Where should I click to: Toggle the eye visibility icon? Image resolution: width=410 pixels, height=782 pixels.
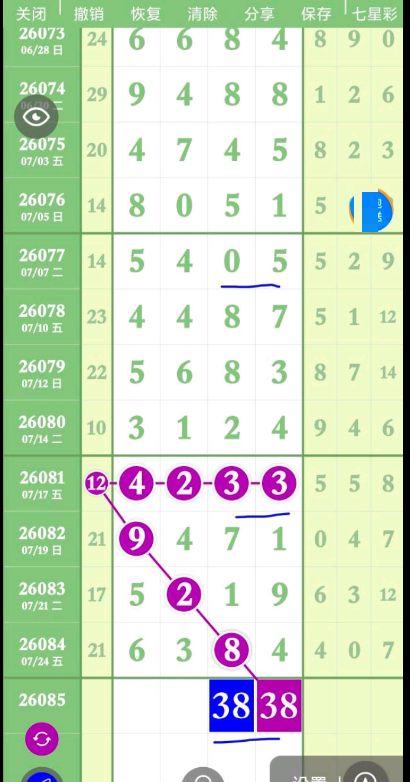tap(36, 117)
